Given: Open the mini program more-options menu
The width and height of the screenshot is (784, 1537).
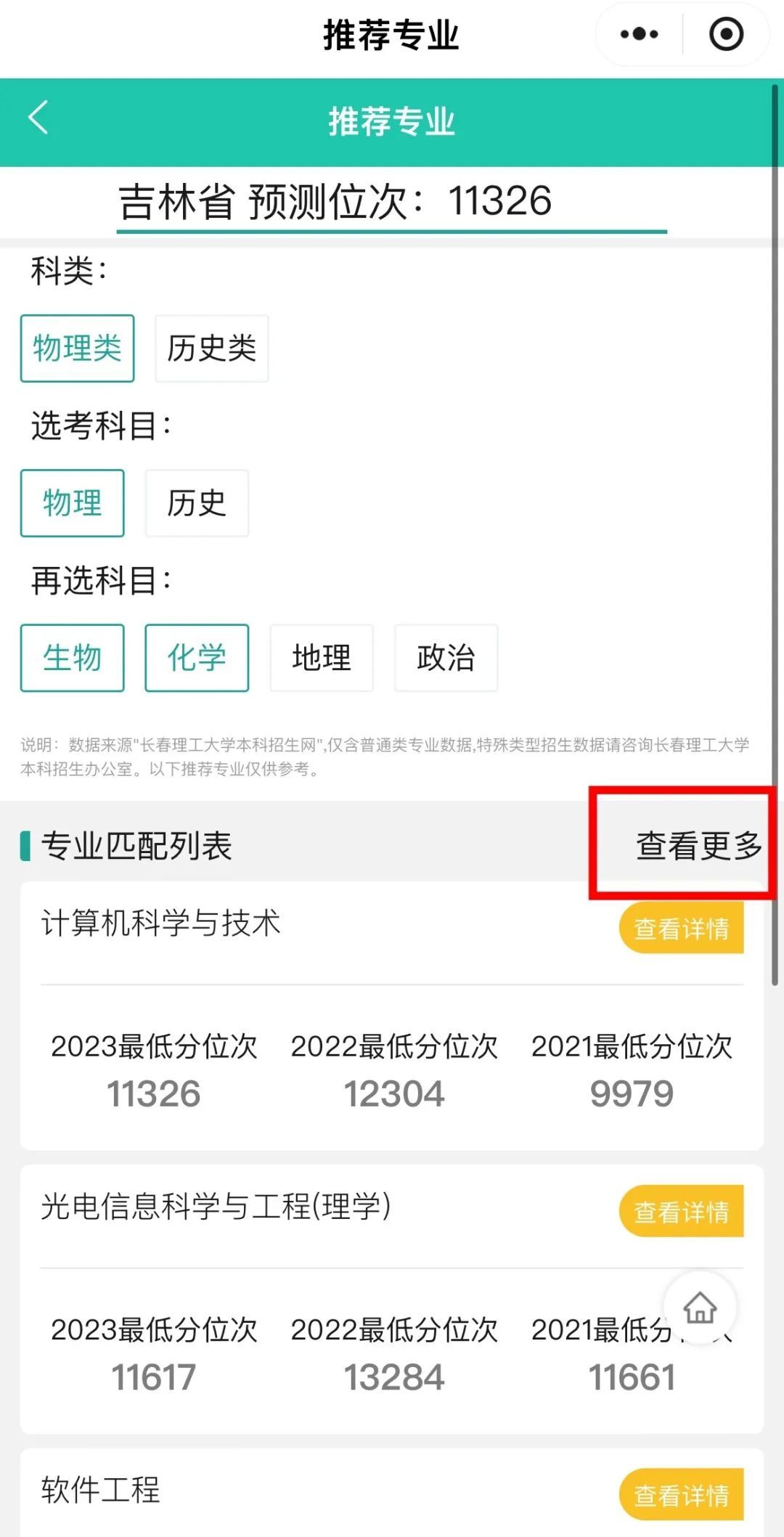Looking at the screenshot, I should pyautogui.click(x=640, y=34).
